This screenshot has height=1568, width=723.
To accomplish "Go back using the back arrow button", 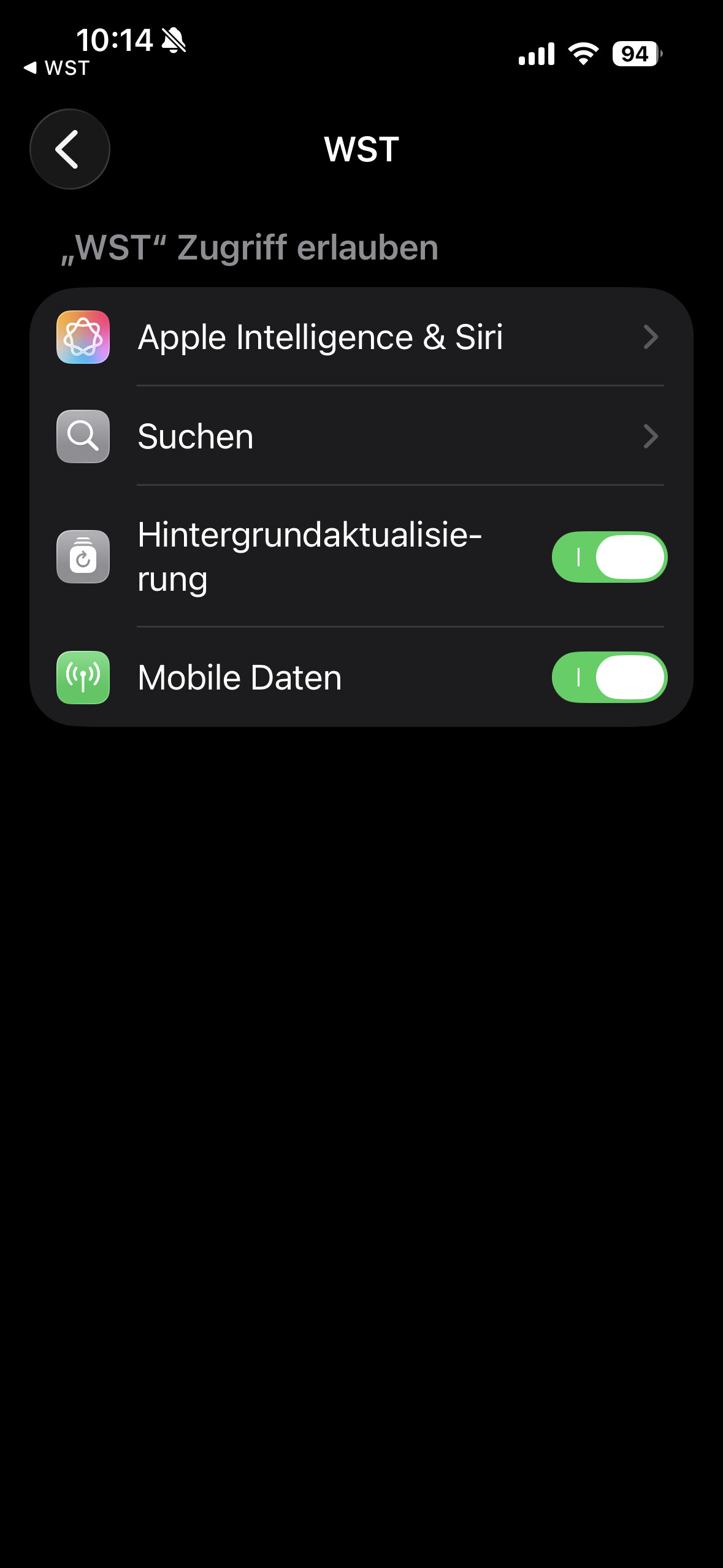I will (x=69, y=149).
